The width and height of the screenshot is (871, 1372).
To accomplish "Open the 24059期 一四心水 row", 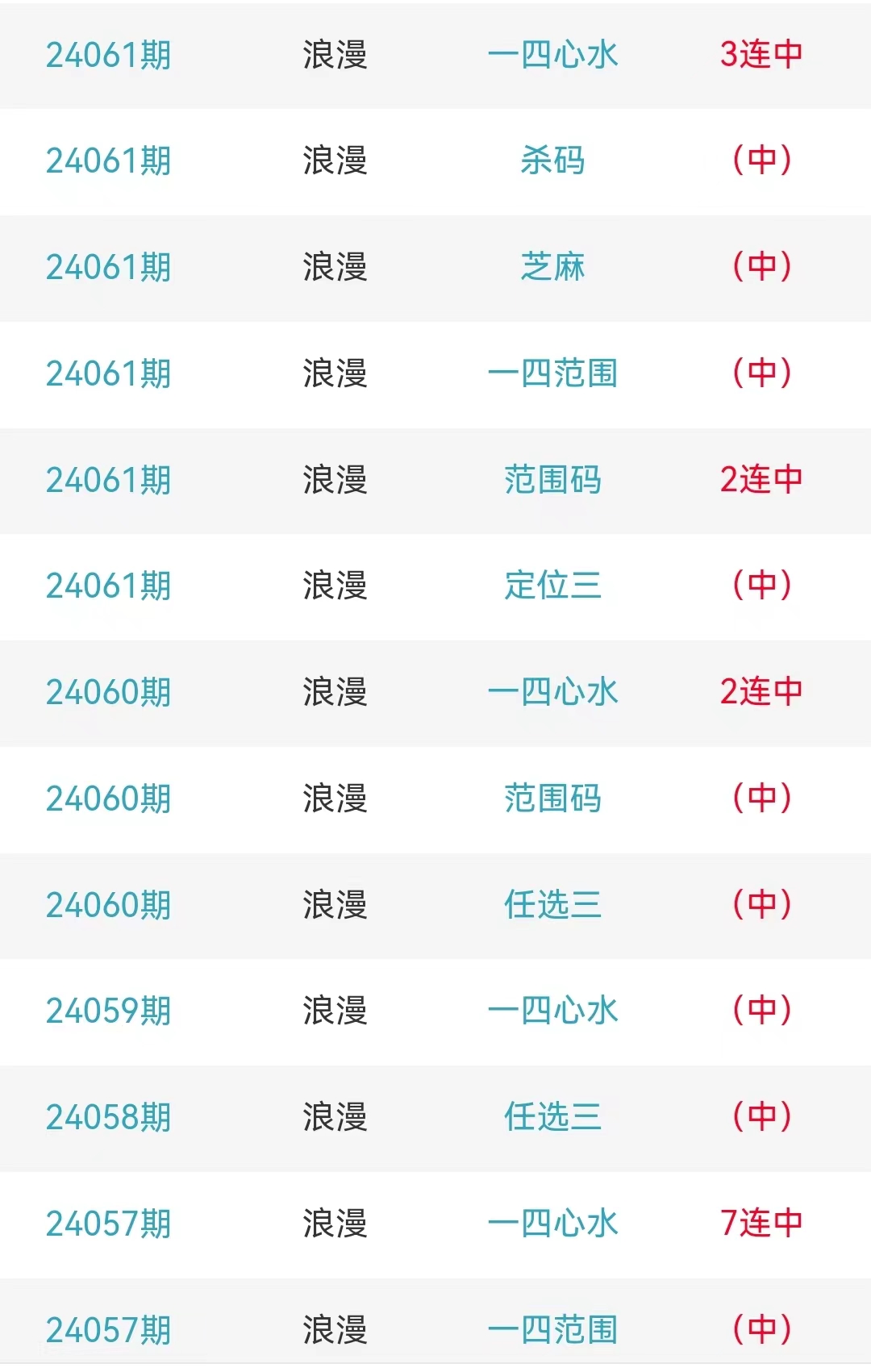I will [552, 1011].
